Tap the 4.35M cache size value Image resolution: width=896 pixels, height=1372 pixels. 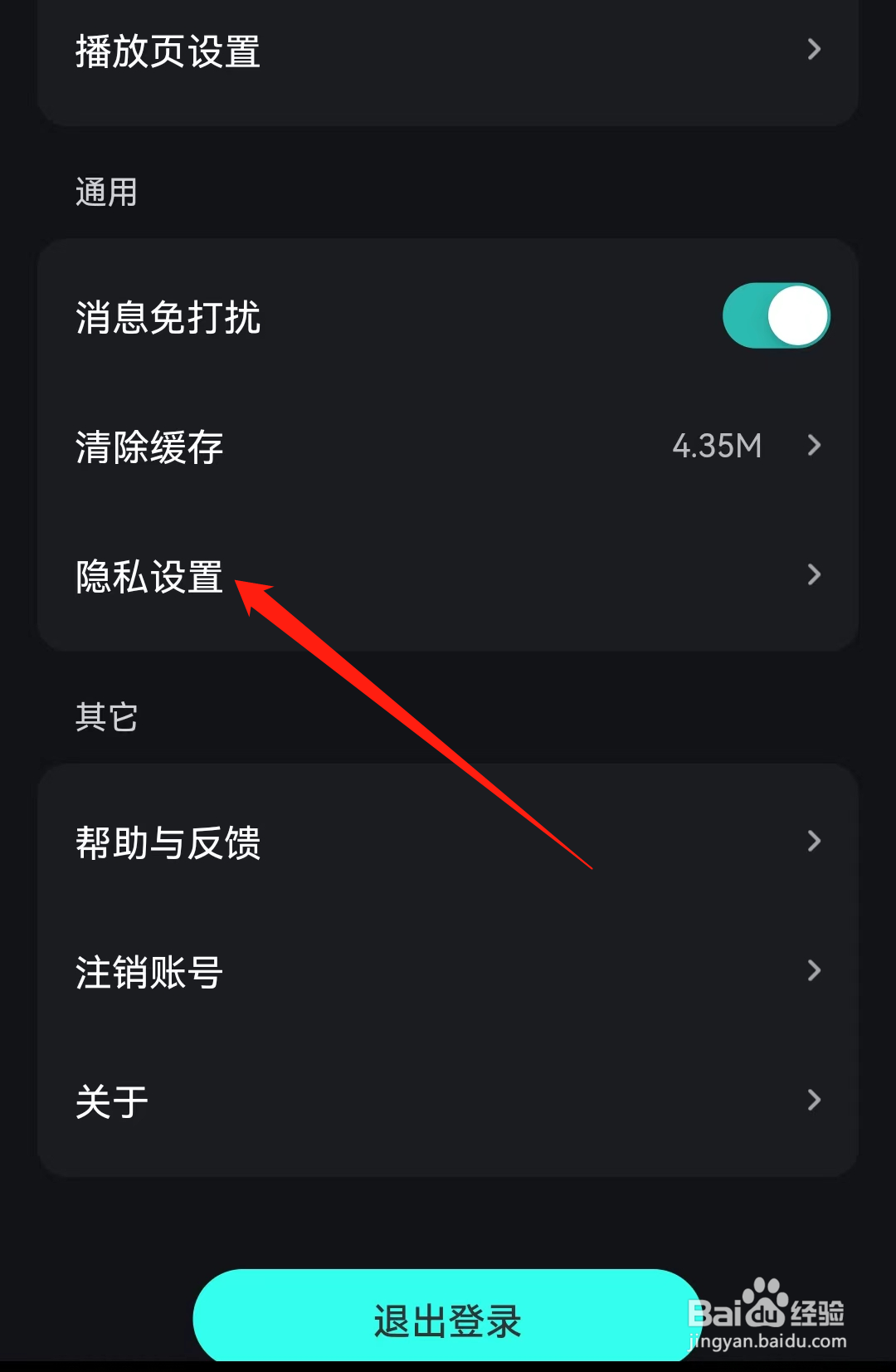pyautogui.click(x=716, y=447)
